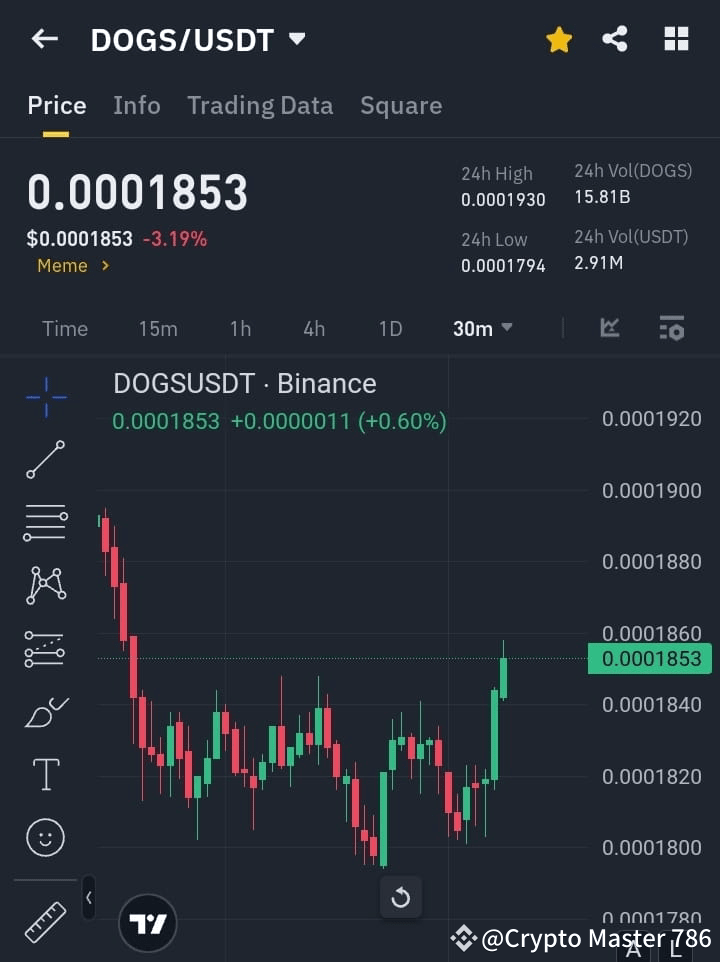
Task: Select the brush drawing tool
Action: (45, 712)
